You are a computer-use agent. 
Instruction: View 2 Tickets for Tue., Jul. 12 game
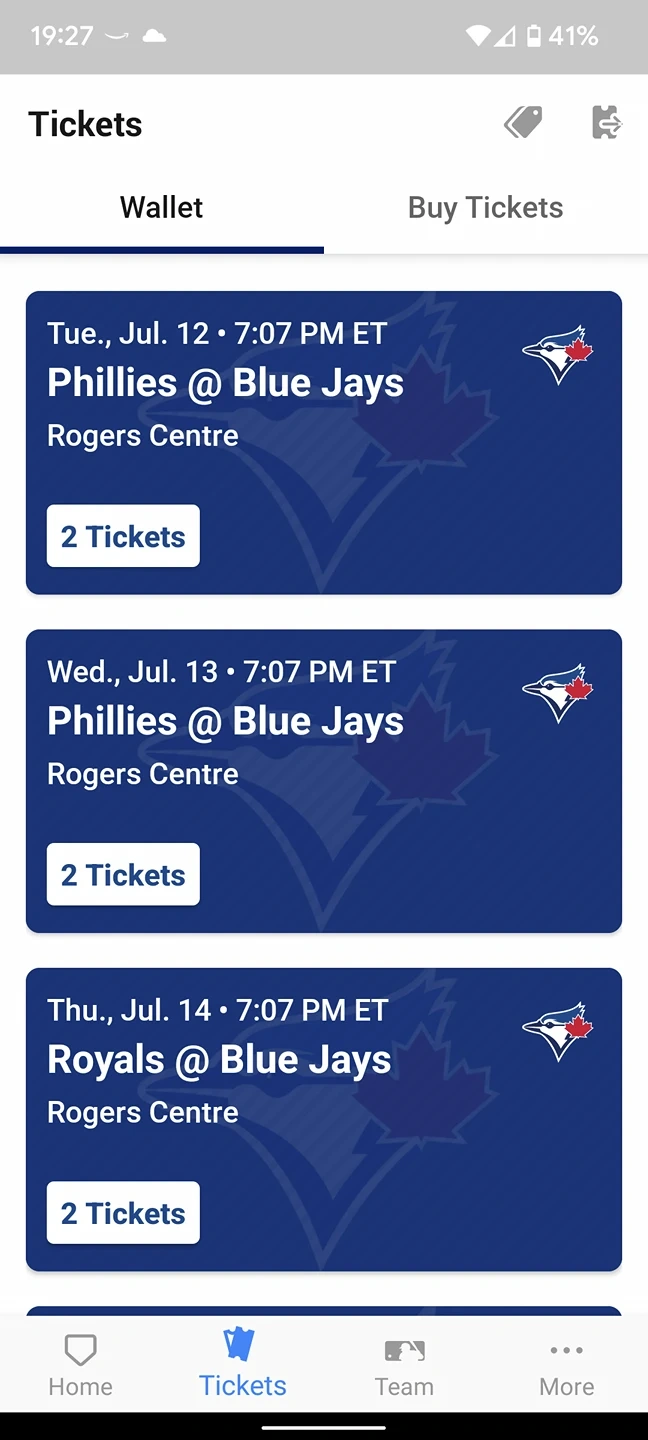tap(123, 536)
